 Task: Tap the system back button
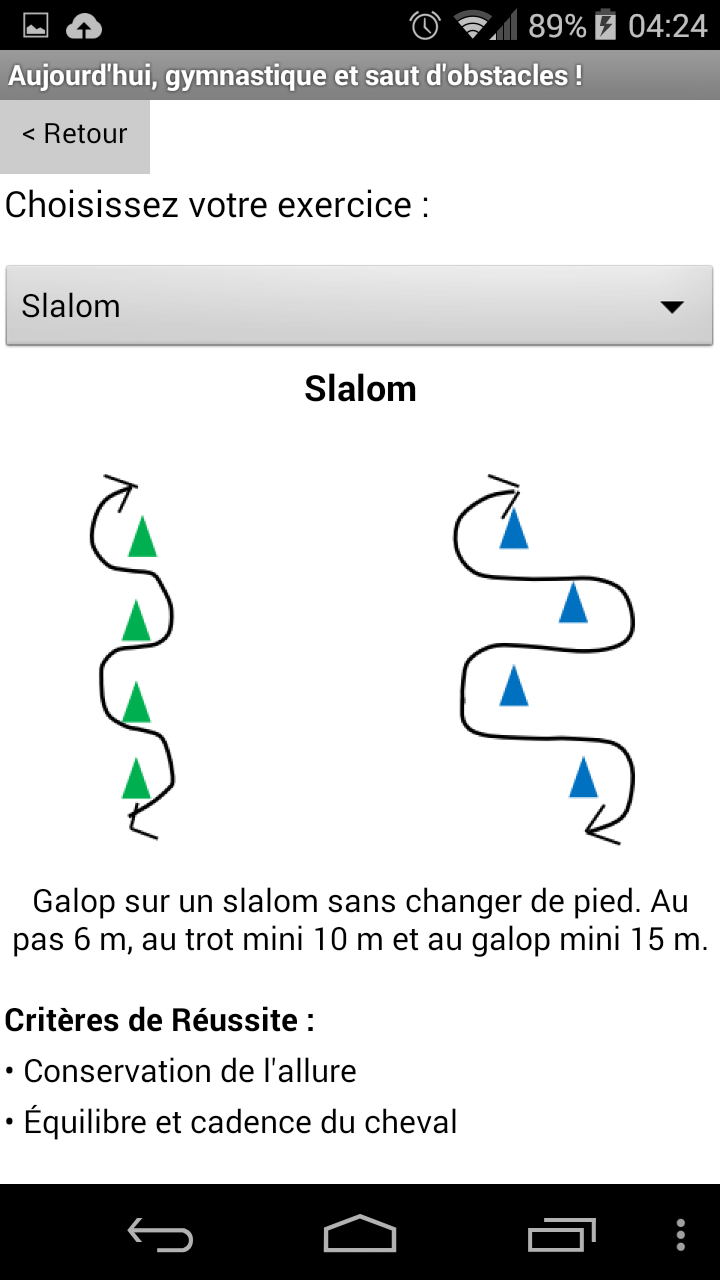pyautogui.click(x=160, y=1235)
